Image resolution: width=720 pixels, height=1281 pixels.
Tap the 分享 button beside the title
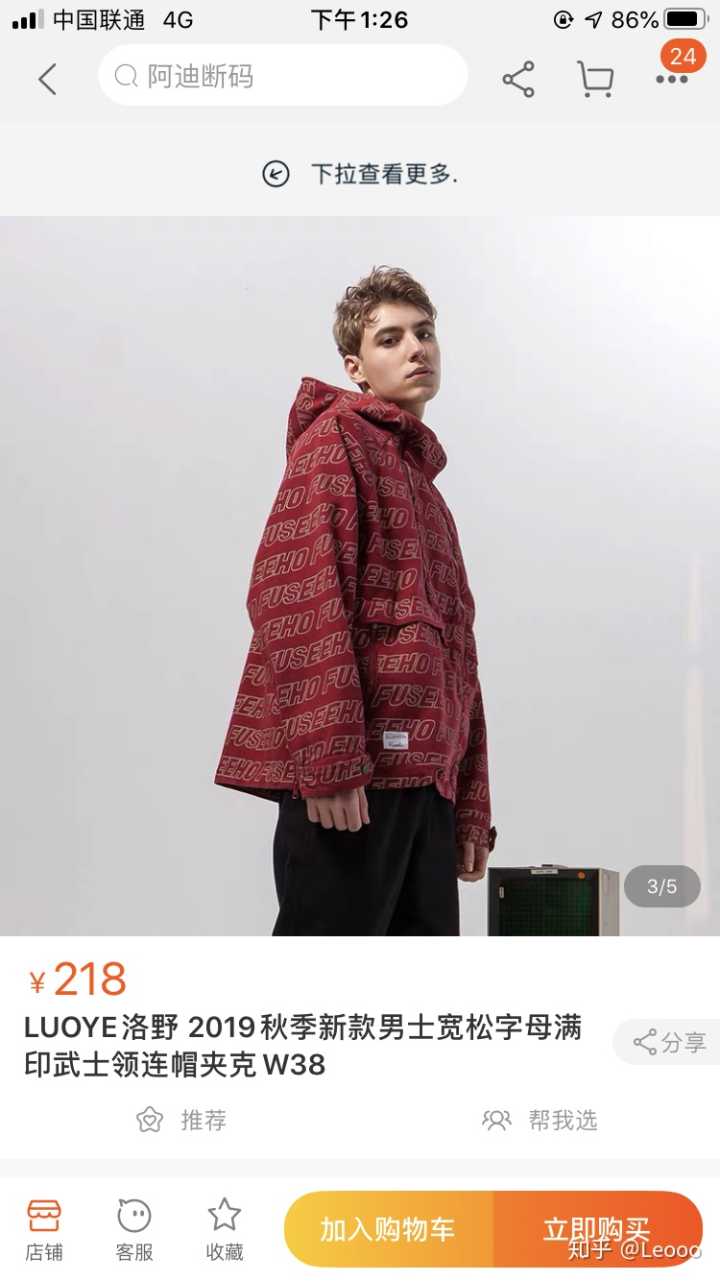coord(669,1042)
